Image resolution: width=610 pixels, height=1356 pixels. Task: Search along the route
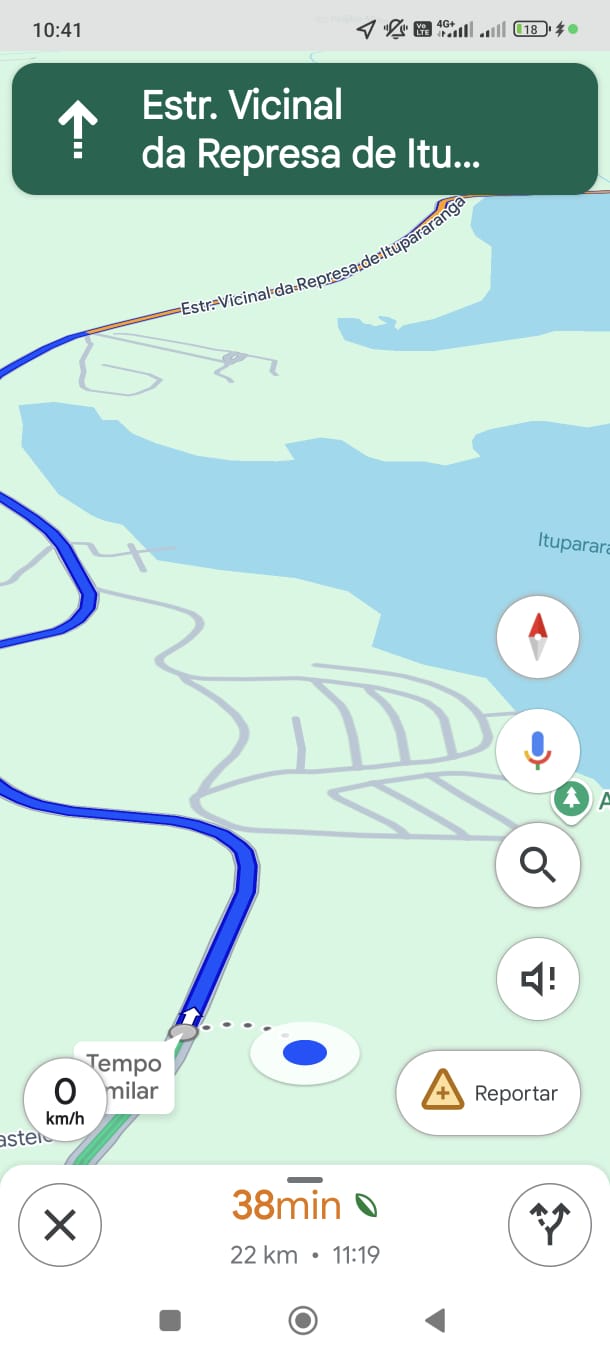[538, 865]
